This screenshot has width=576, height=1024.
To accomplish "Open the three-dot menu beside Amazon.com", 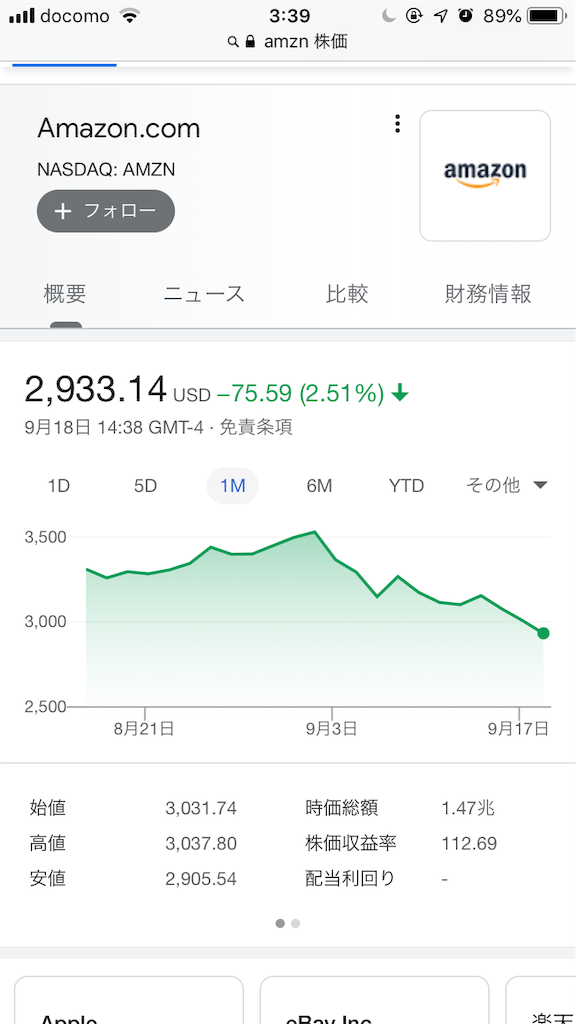I will pos(397,124).
